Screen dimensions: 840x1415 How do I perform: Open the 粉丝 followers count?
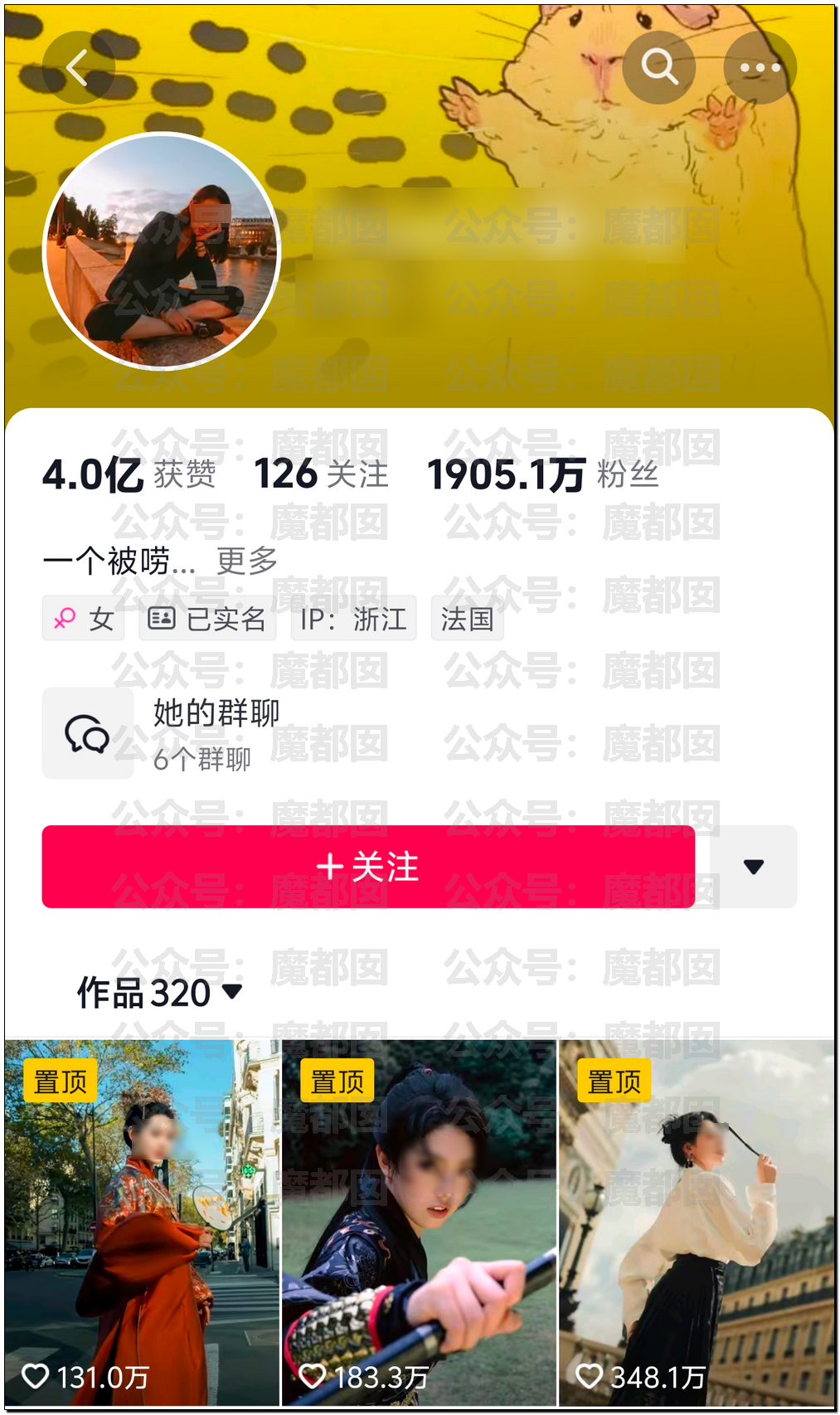(543, 475)
